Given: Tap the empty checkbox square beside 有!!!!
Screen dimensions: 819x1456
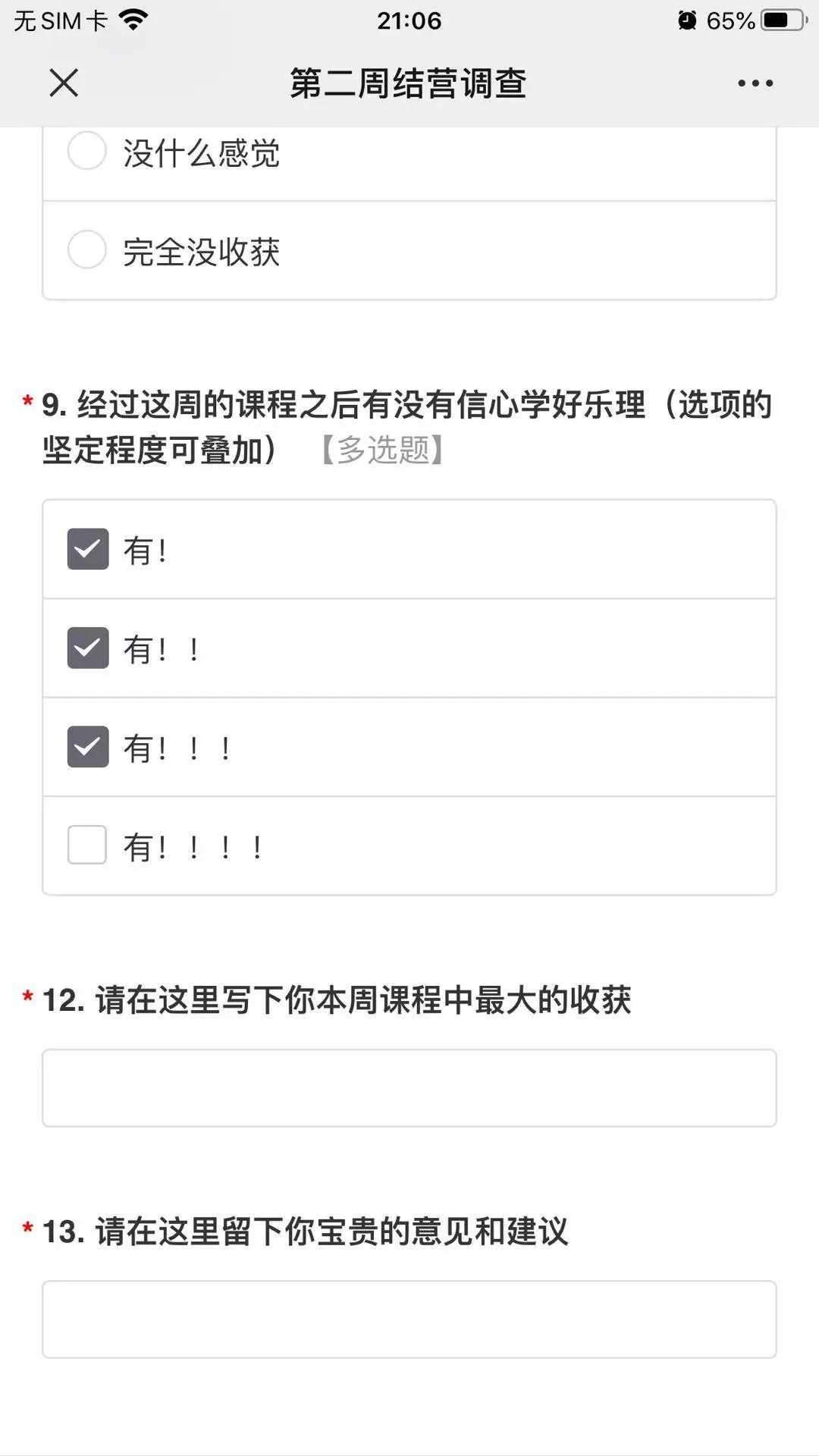Looking at the screenshot, I should 86,846.
